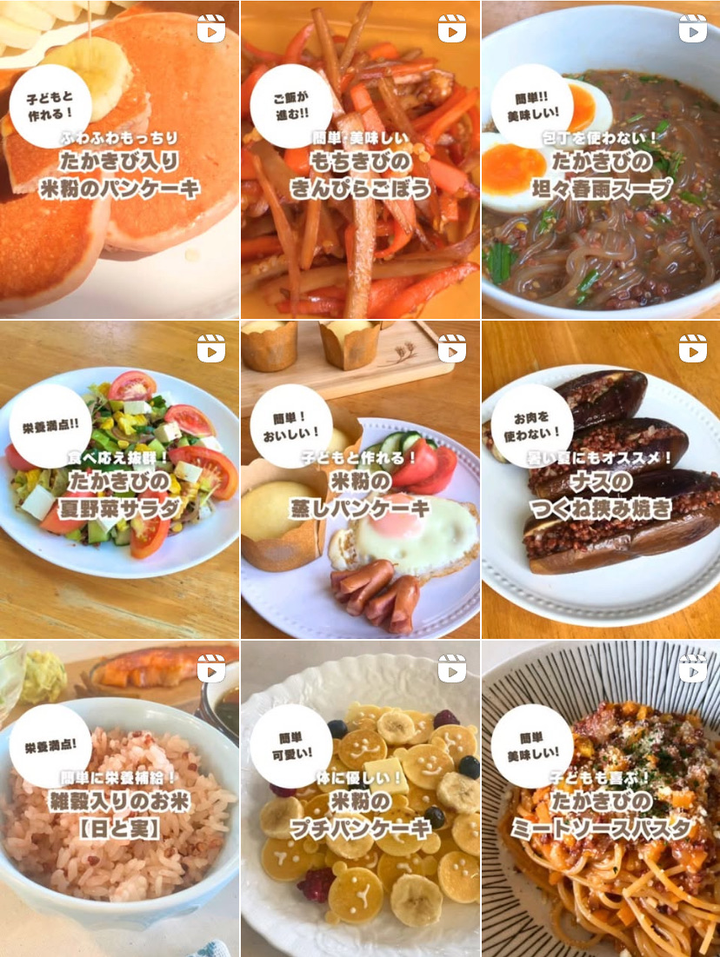The image size is (720, 957).
Task: View the たかきびの夏野菜サラダ reel
Action: point(119,480)
